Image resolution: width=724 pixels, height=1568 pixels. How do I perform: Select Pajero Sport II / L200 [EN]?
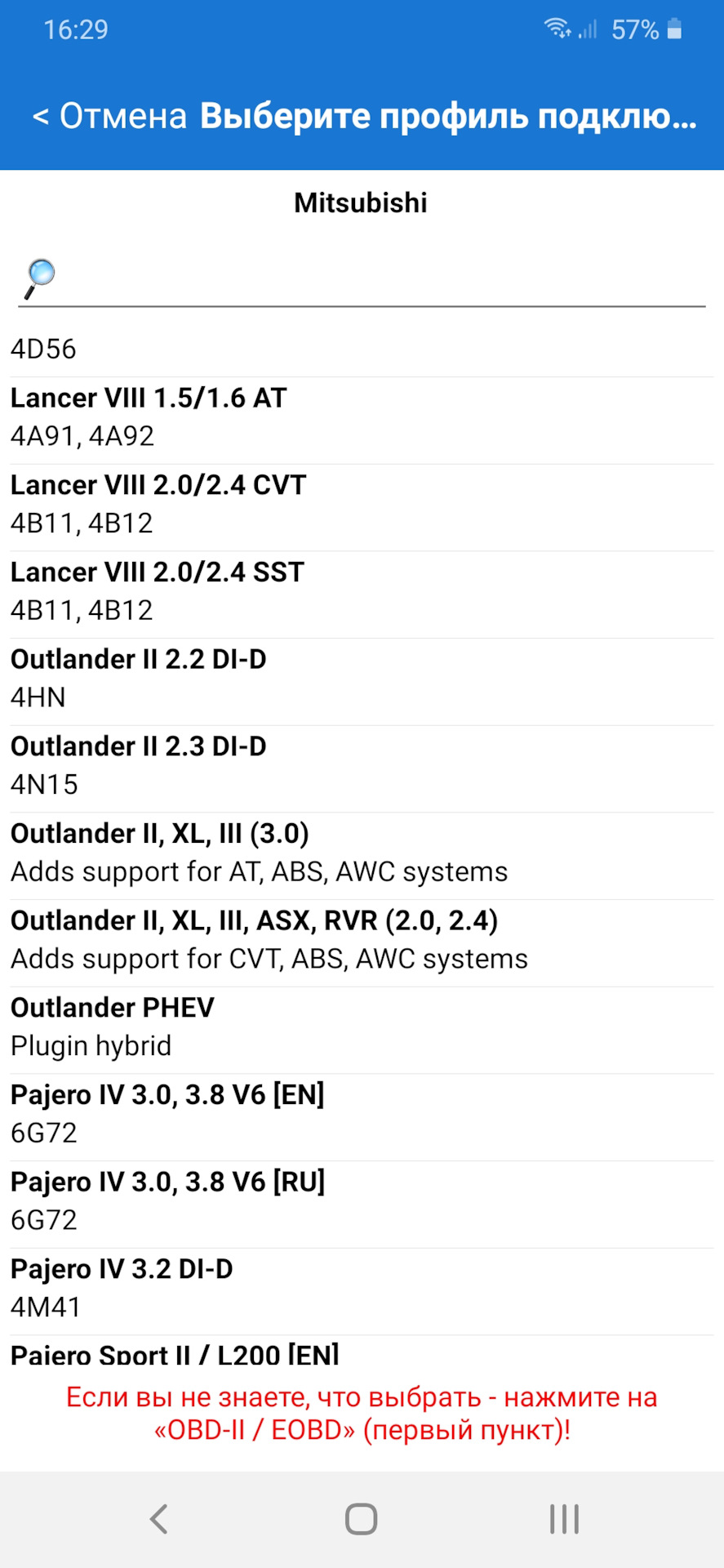coord(361,1352)
